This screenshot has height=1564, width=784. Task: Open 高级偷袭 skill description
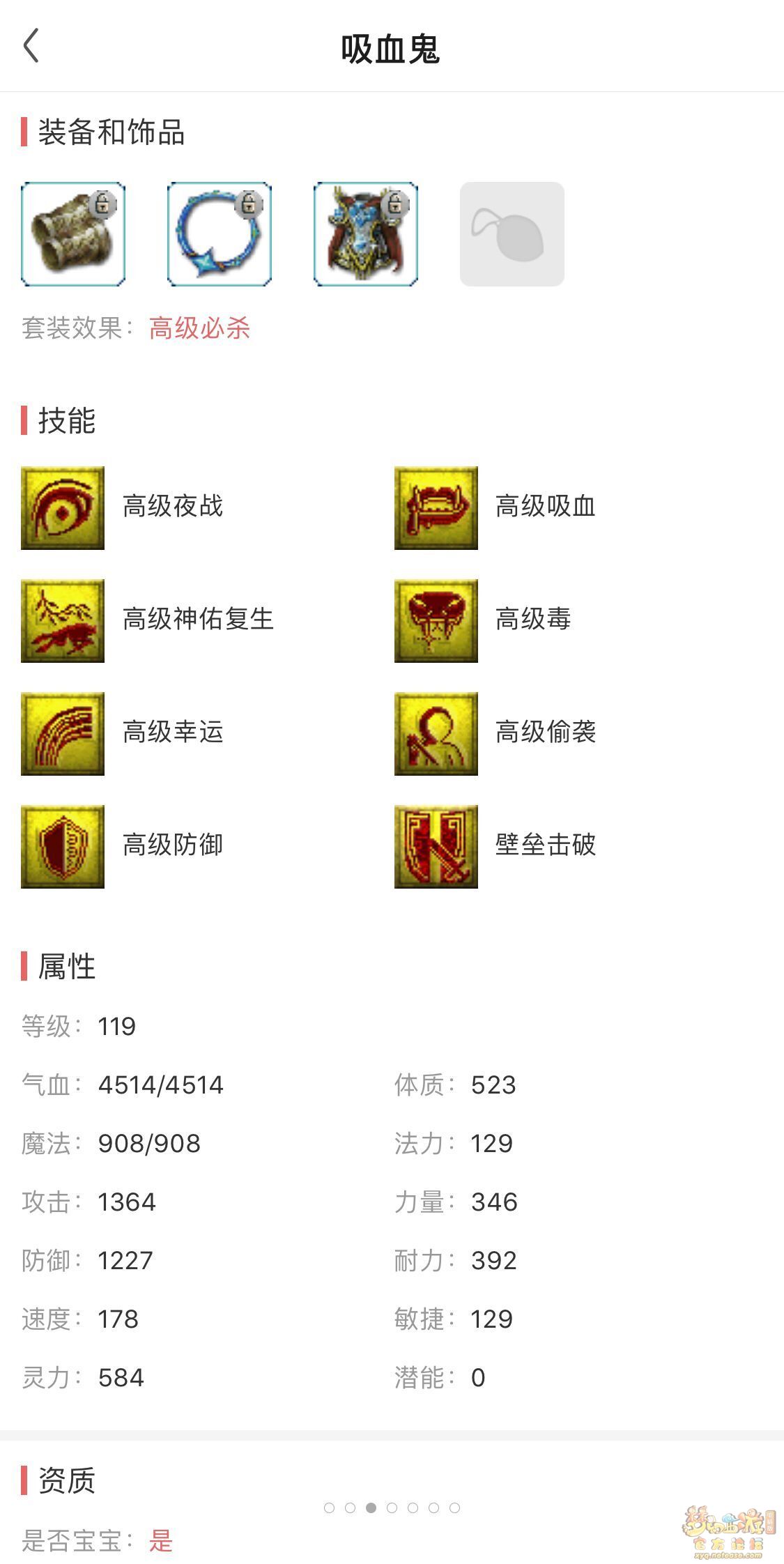click(436, 734)
